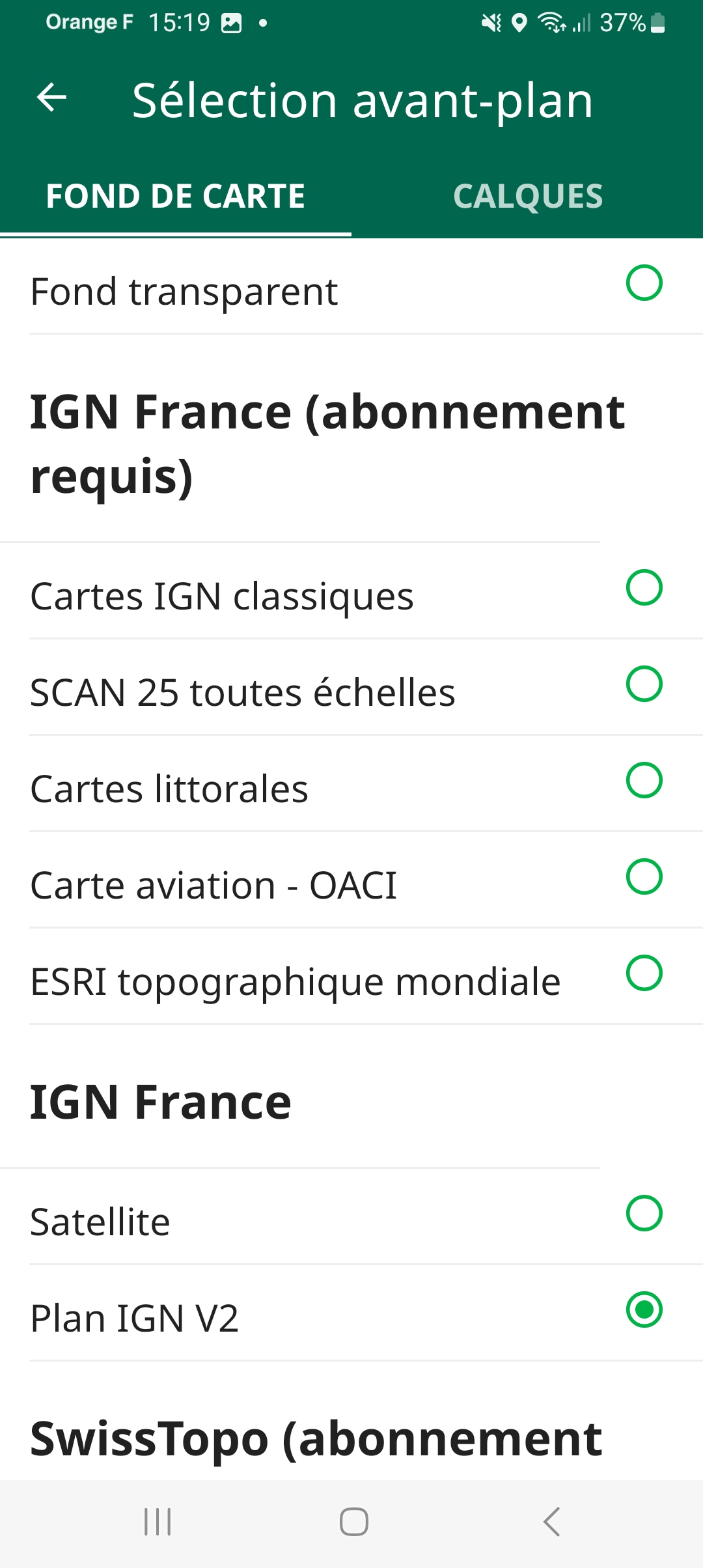The width and height of the screenshot is (703, 1568).
Task: Pick the Cartes littorales map
Action: 351,784
